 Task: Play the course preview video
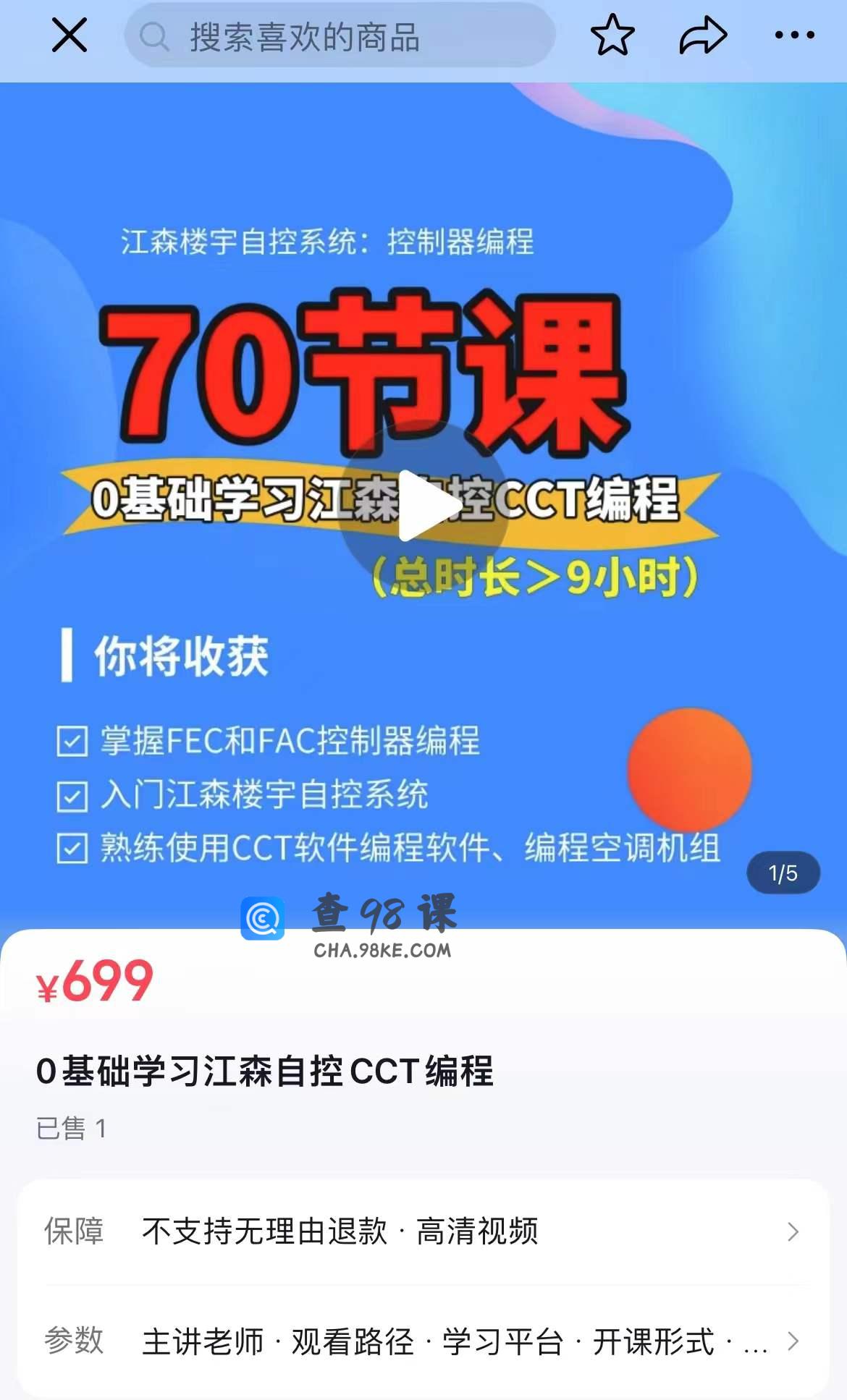point(423,505)
